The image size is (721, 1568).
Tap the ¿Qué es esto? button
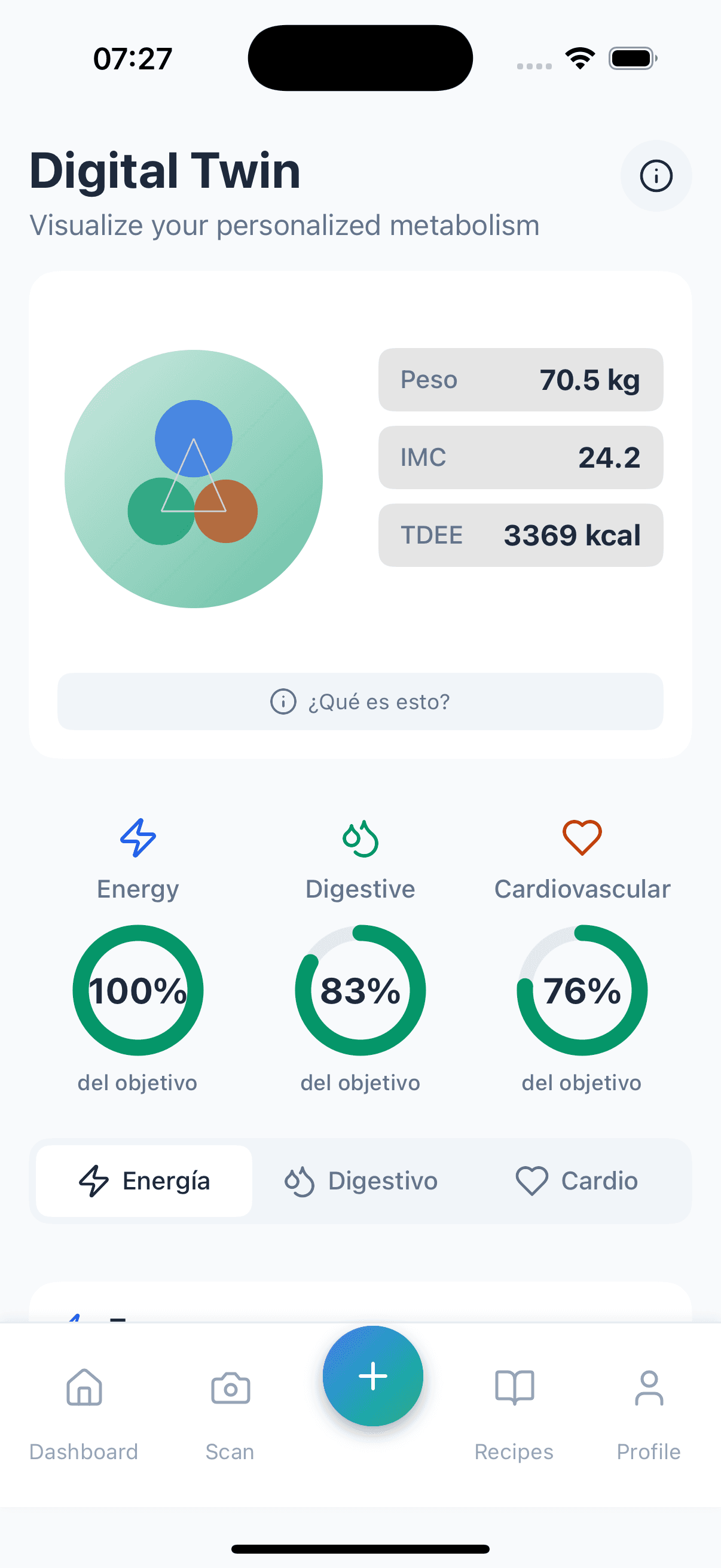pyautogui.click(x=360, y=701)
